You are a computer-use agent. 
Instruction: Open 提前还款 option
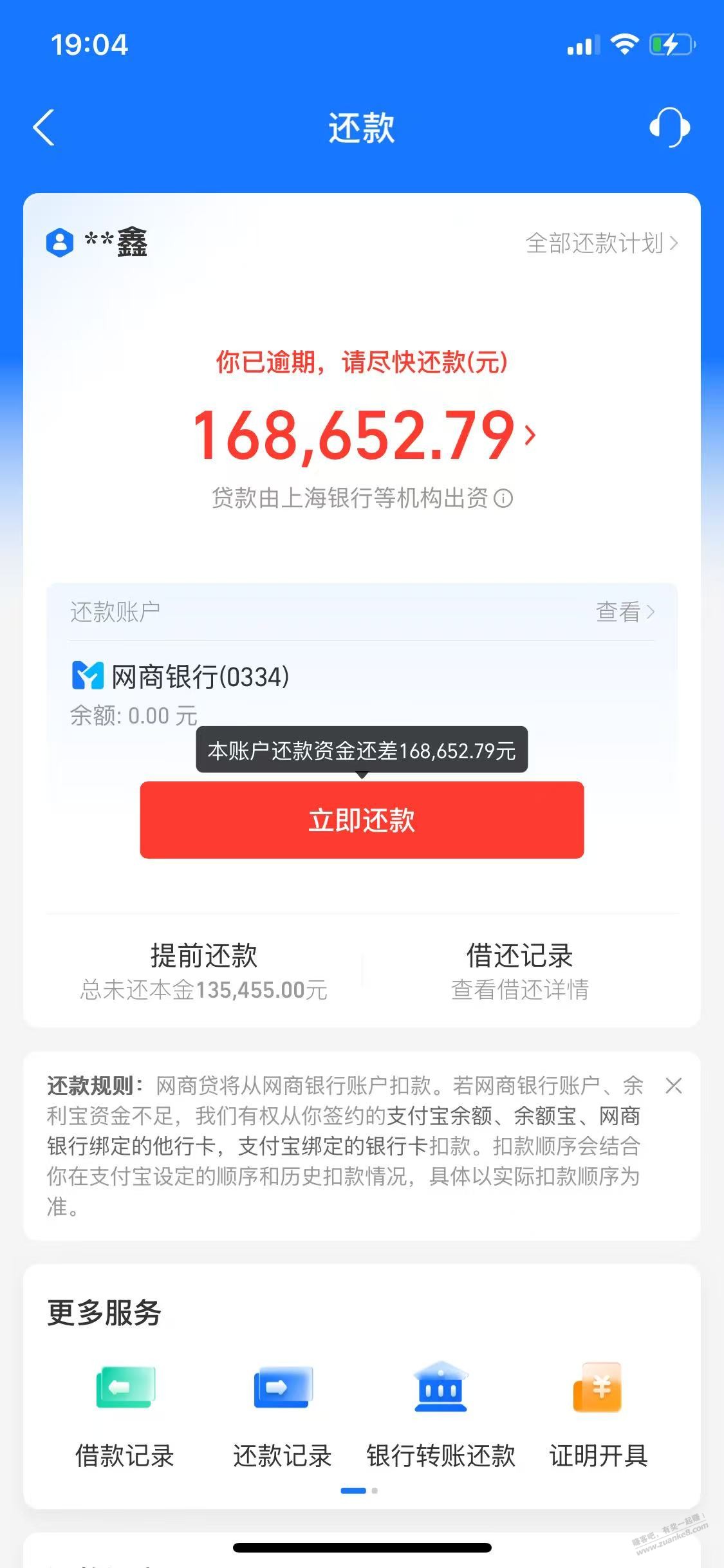click(x=203, y=971)
